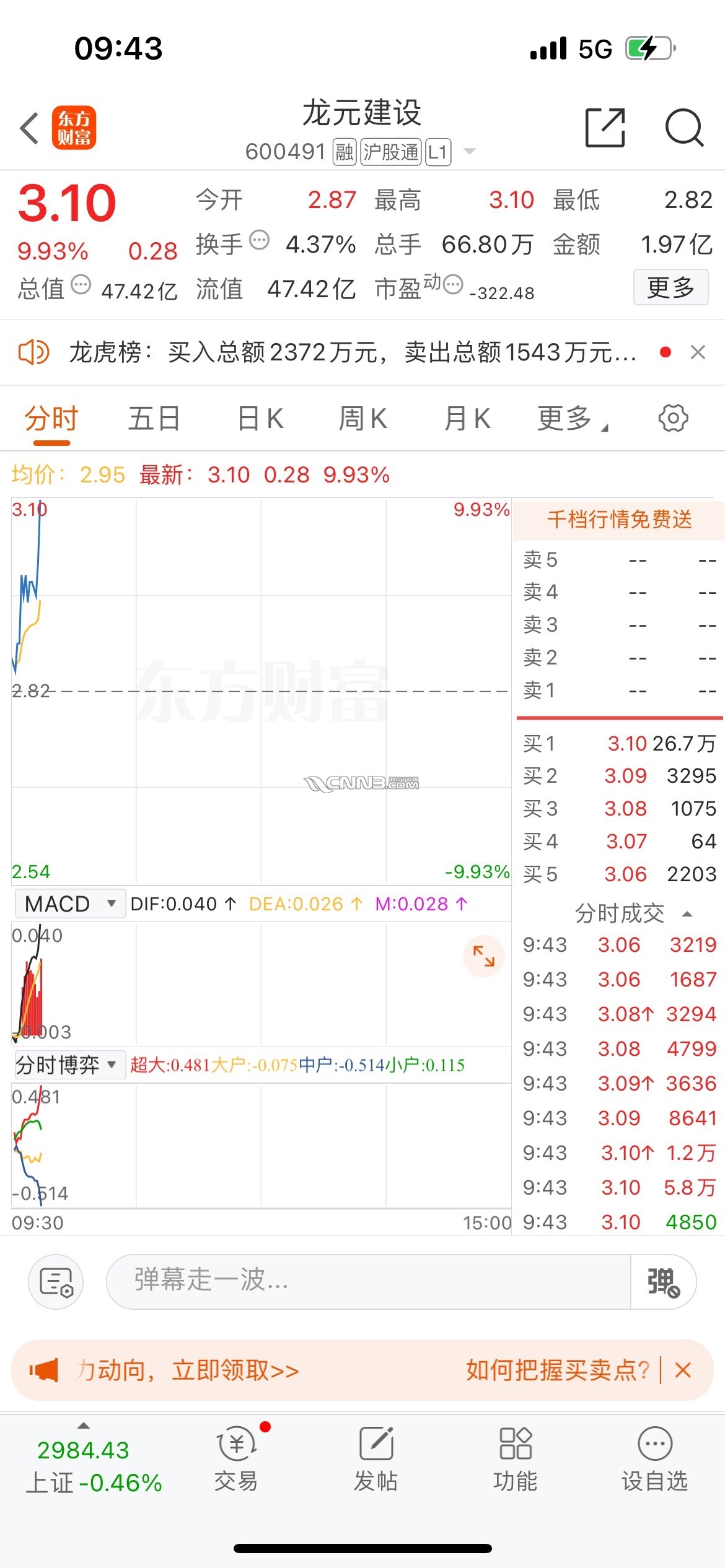Expand the 更多 chart period options
This screenshot has width=725, height=1568.
tap(570, 419)
